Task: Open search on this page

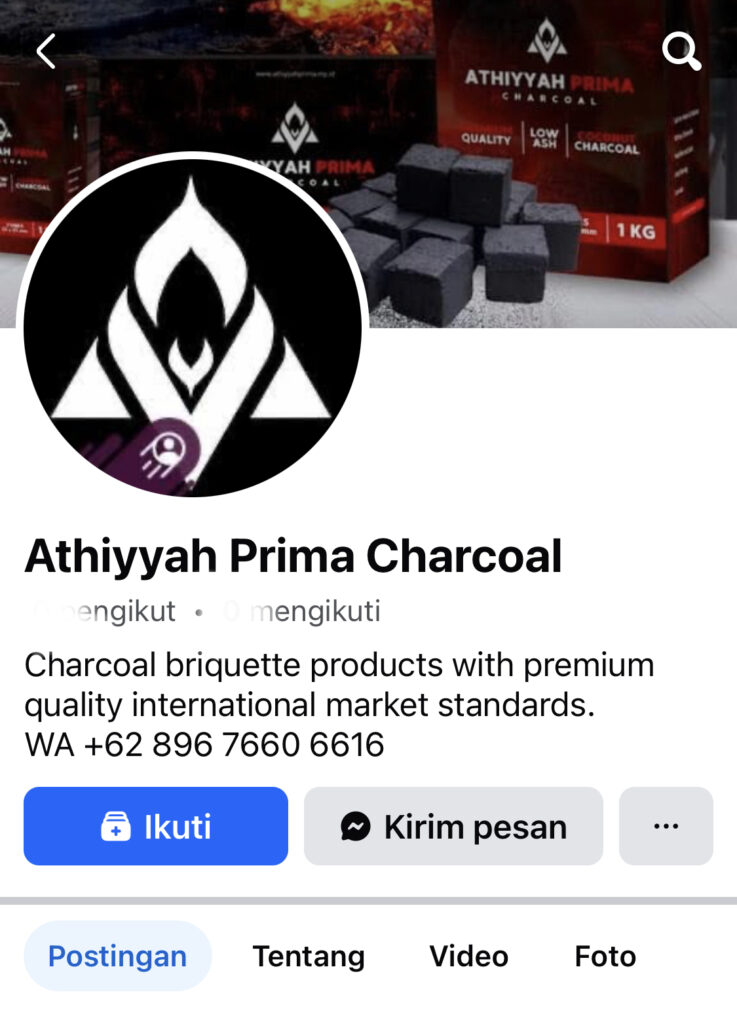Action: point(682,51)
